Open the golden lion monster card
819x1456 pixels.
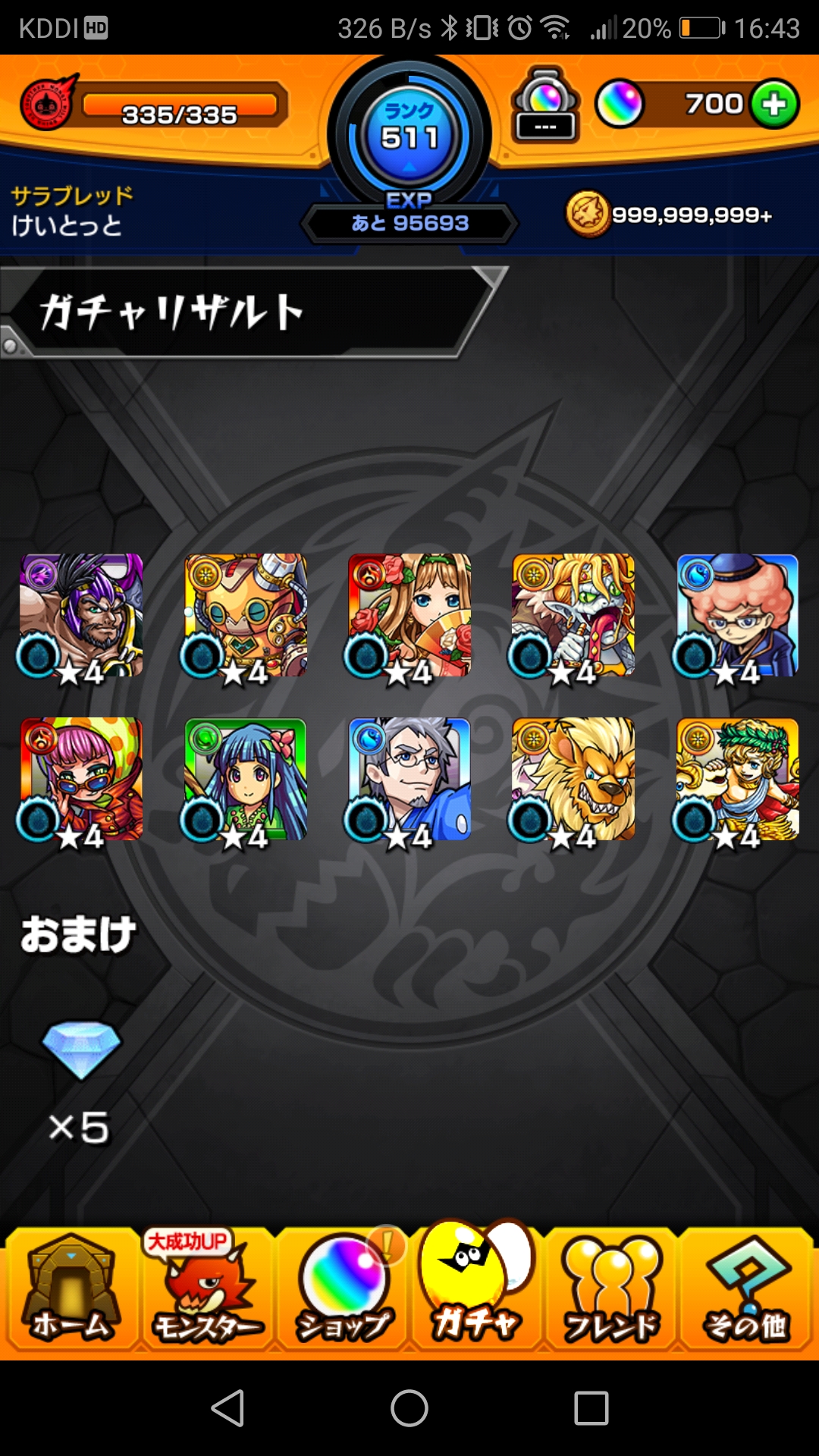tap(573, 780)
